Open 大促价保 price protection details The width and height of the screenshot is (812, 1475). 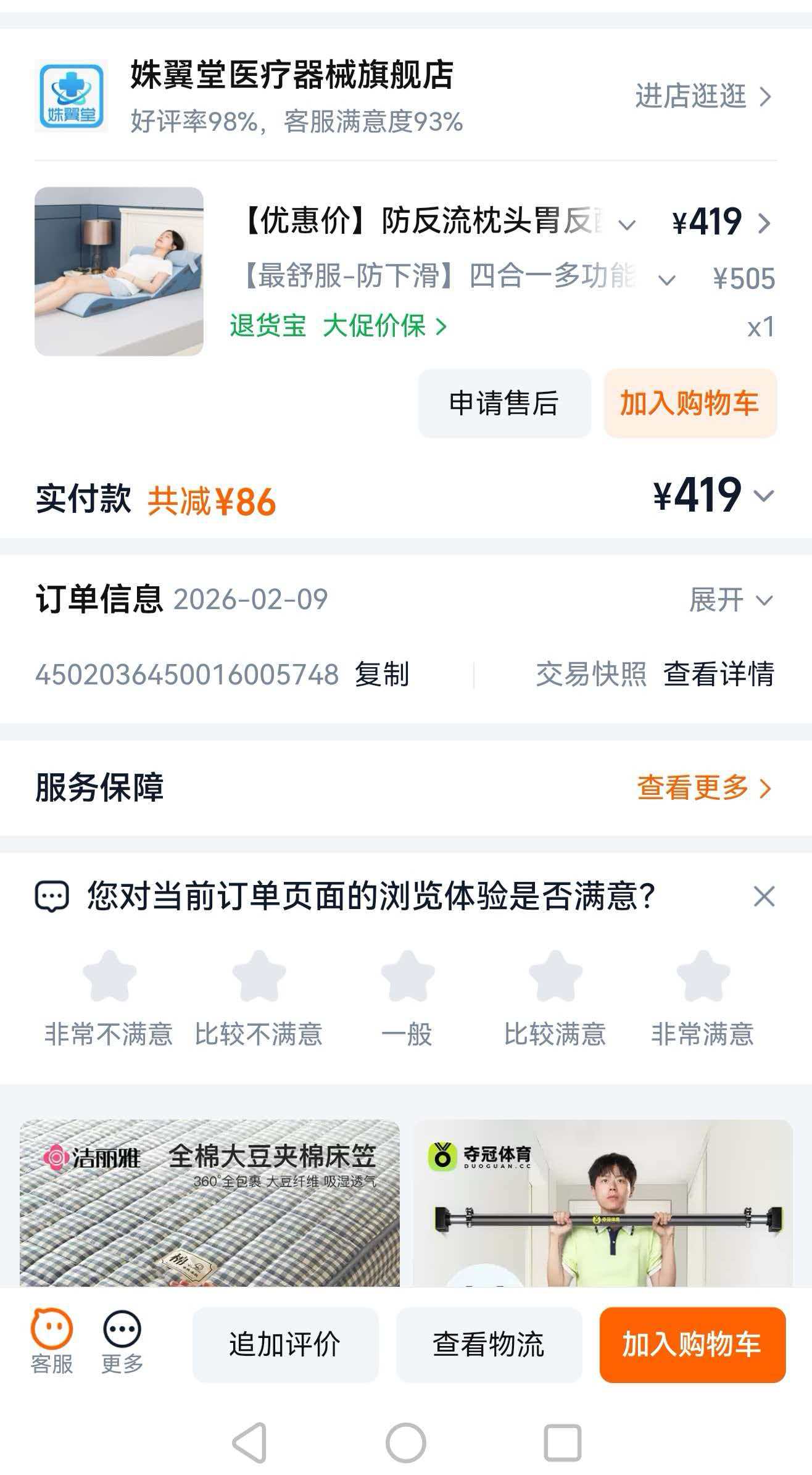(x=384, y=326)
